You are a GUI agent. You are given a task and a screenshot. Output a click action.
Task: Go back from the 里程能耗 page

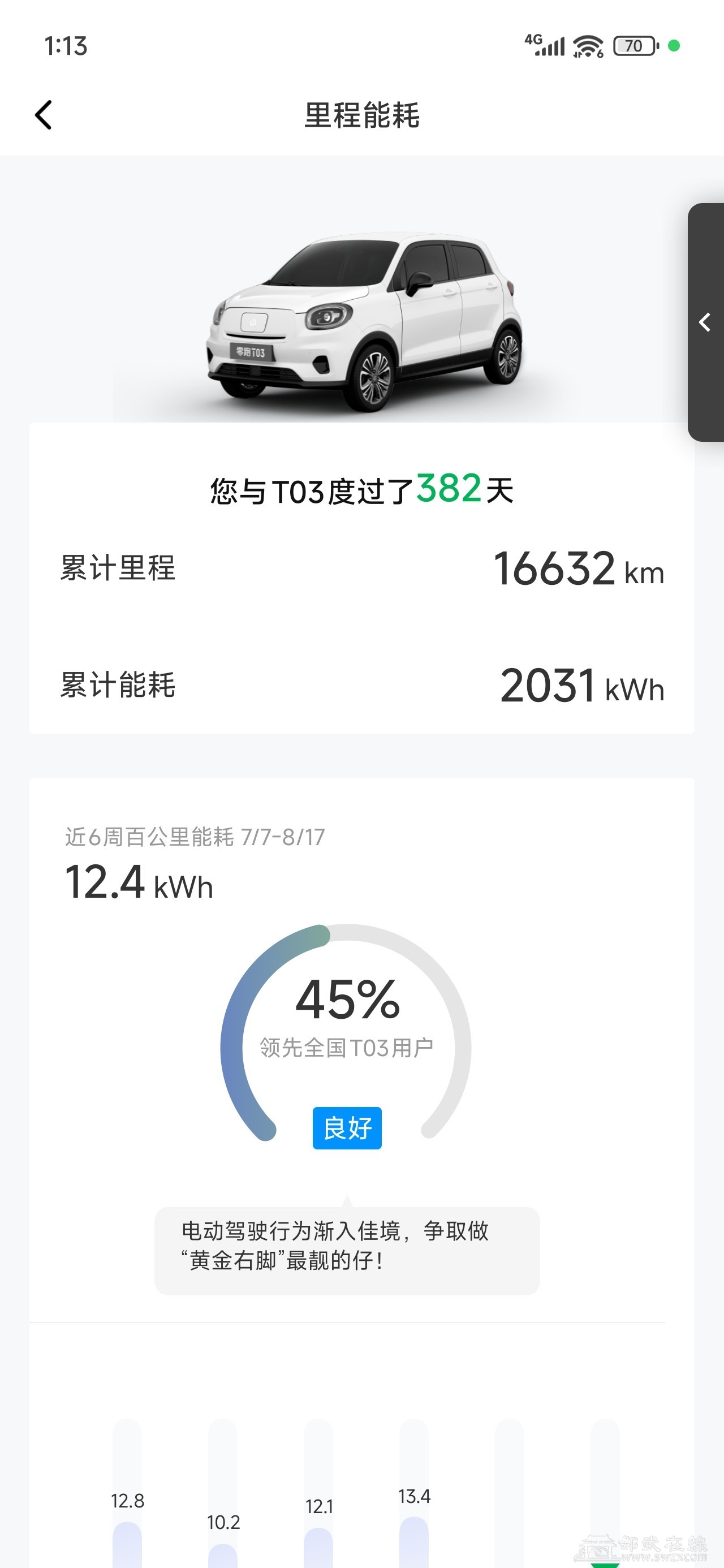coord(43,115)
